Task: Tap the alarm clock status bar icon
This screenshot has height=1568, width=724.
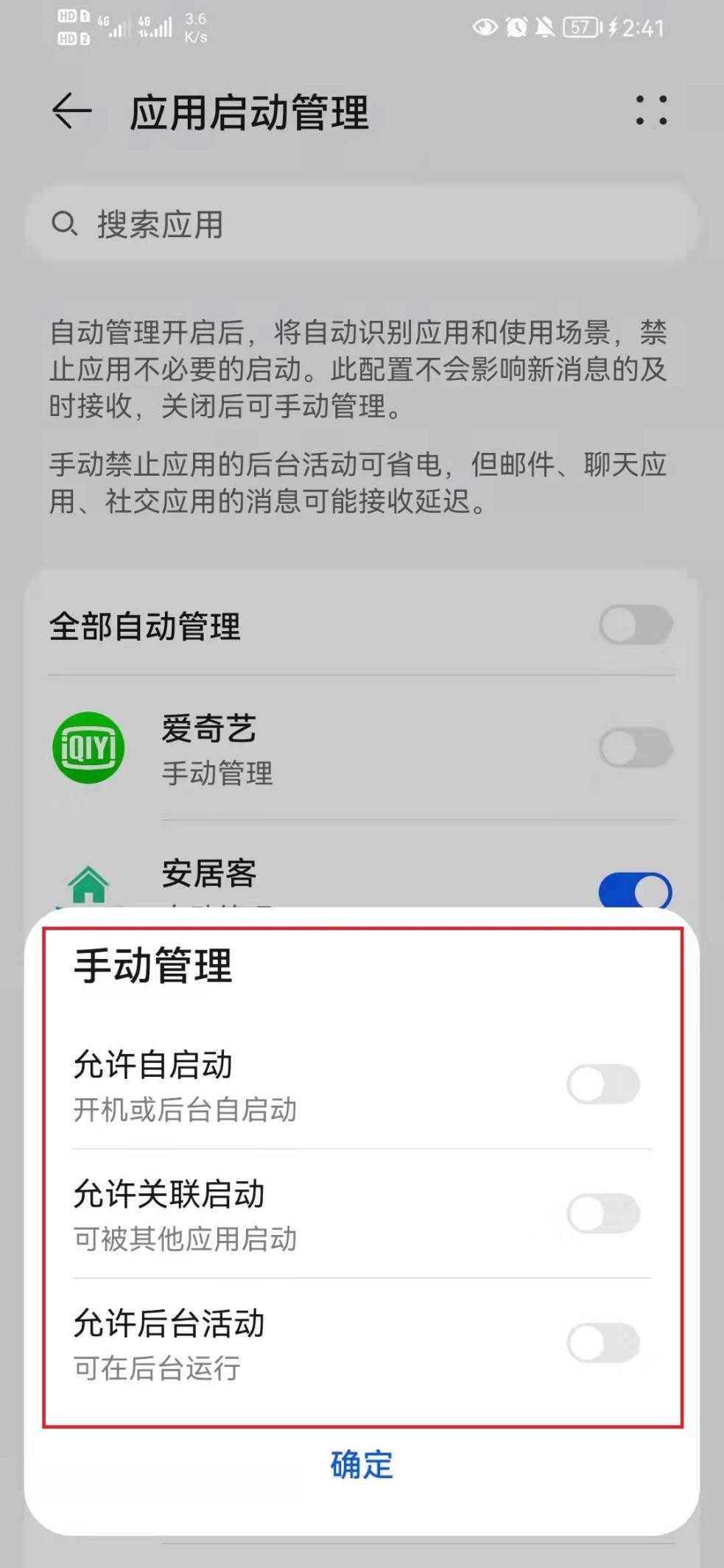Action: click(516, 26)
